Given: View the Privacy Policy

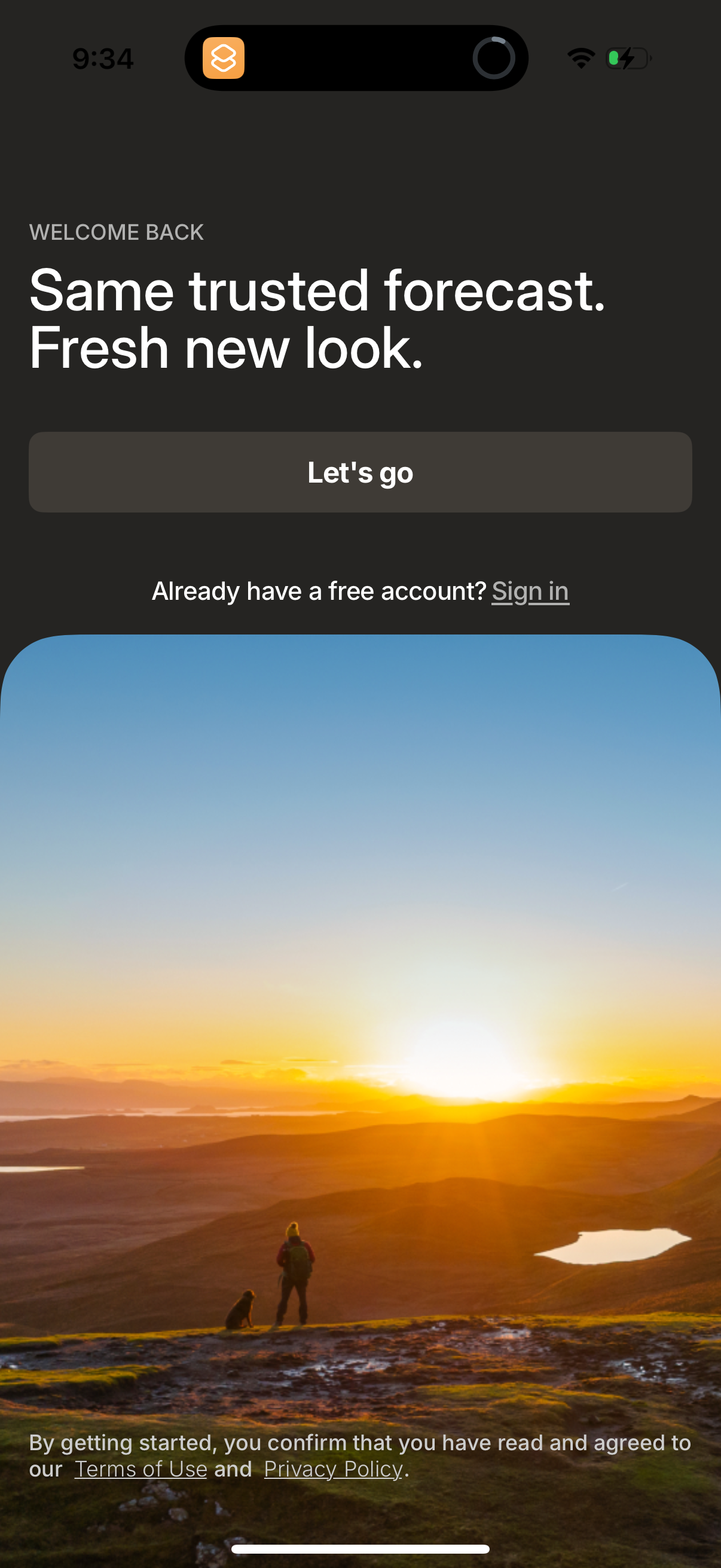Looking at the screenshot, I should pos(334,1469).
